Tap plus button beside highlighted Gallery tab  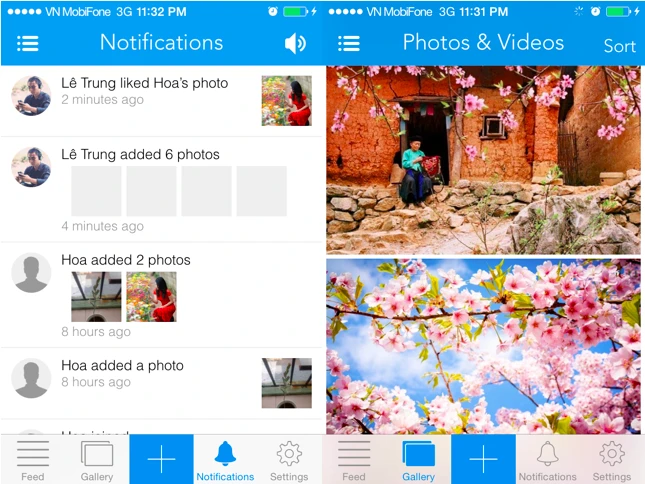(x=483, y=460)
